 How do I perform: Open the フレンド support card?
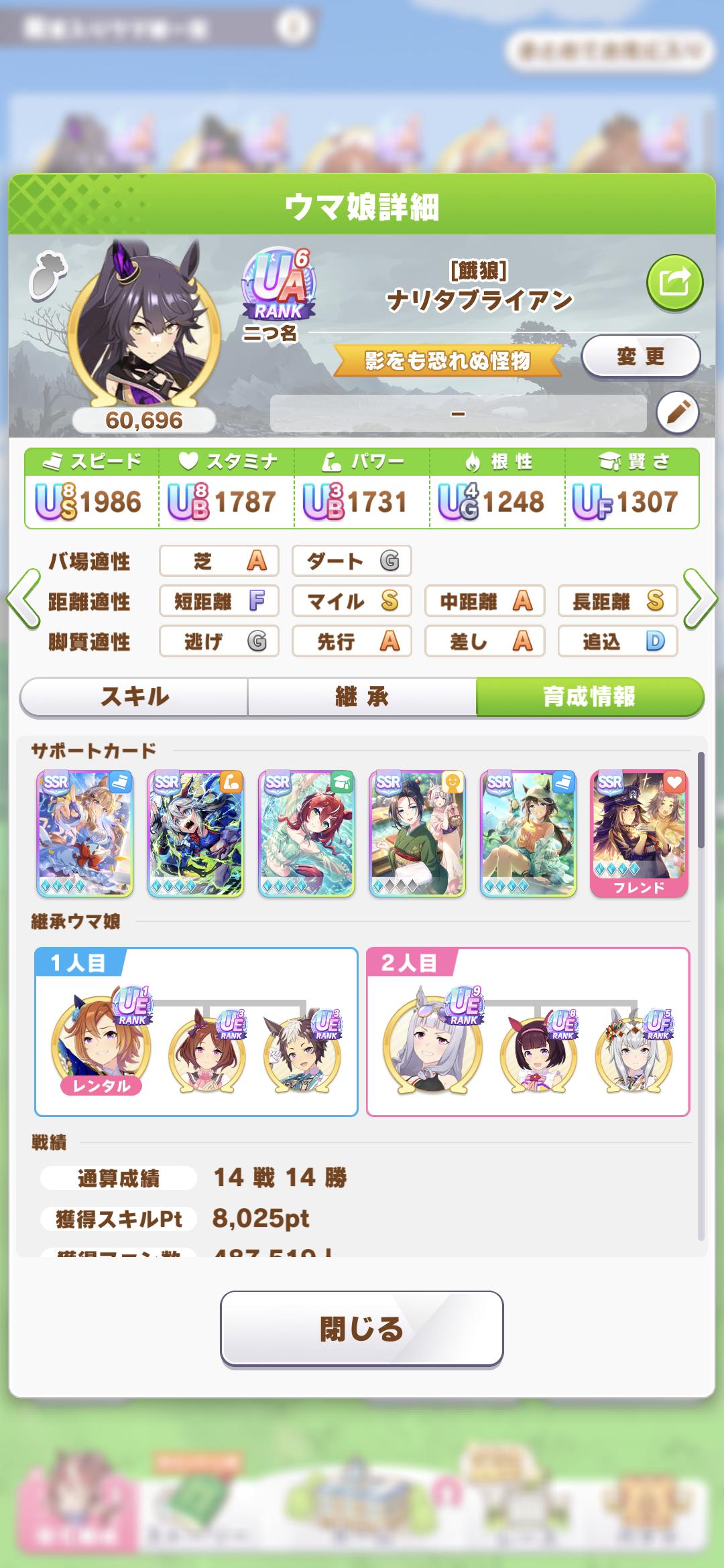pyautogui.click(x=639, y=833)
